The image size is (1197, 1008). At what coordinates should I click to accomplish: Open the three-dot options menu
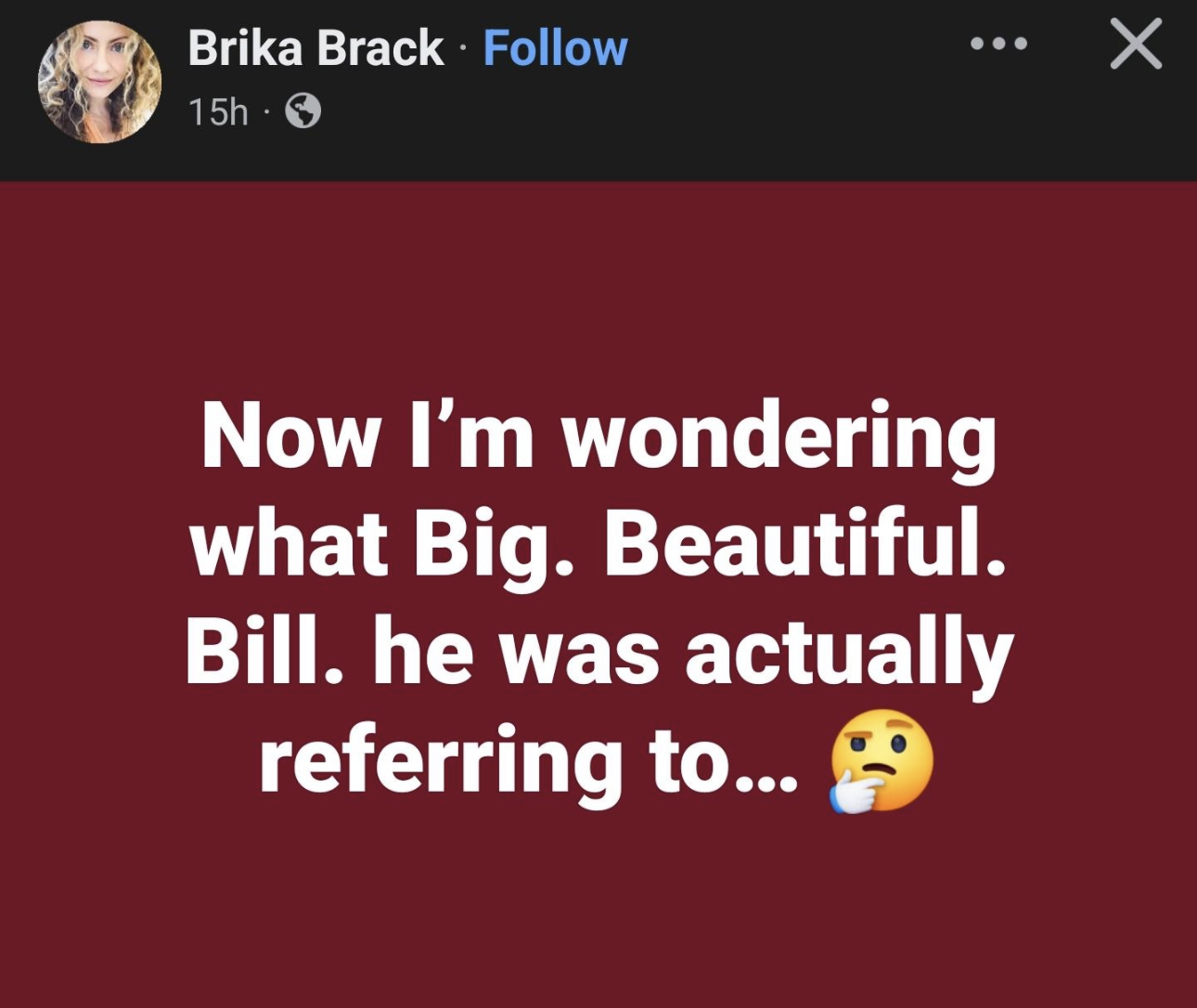(x=998, y=44)
